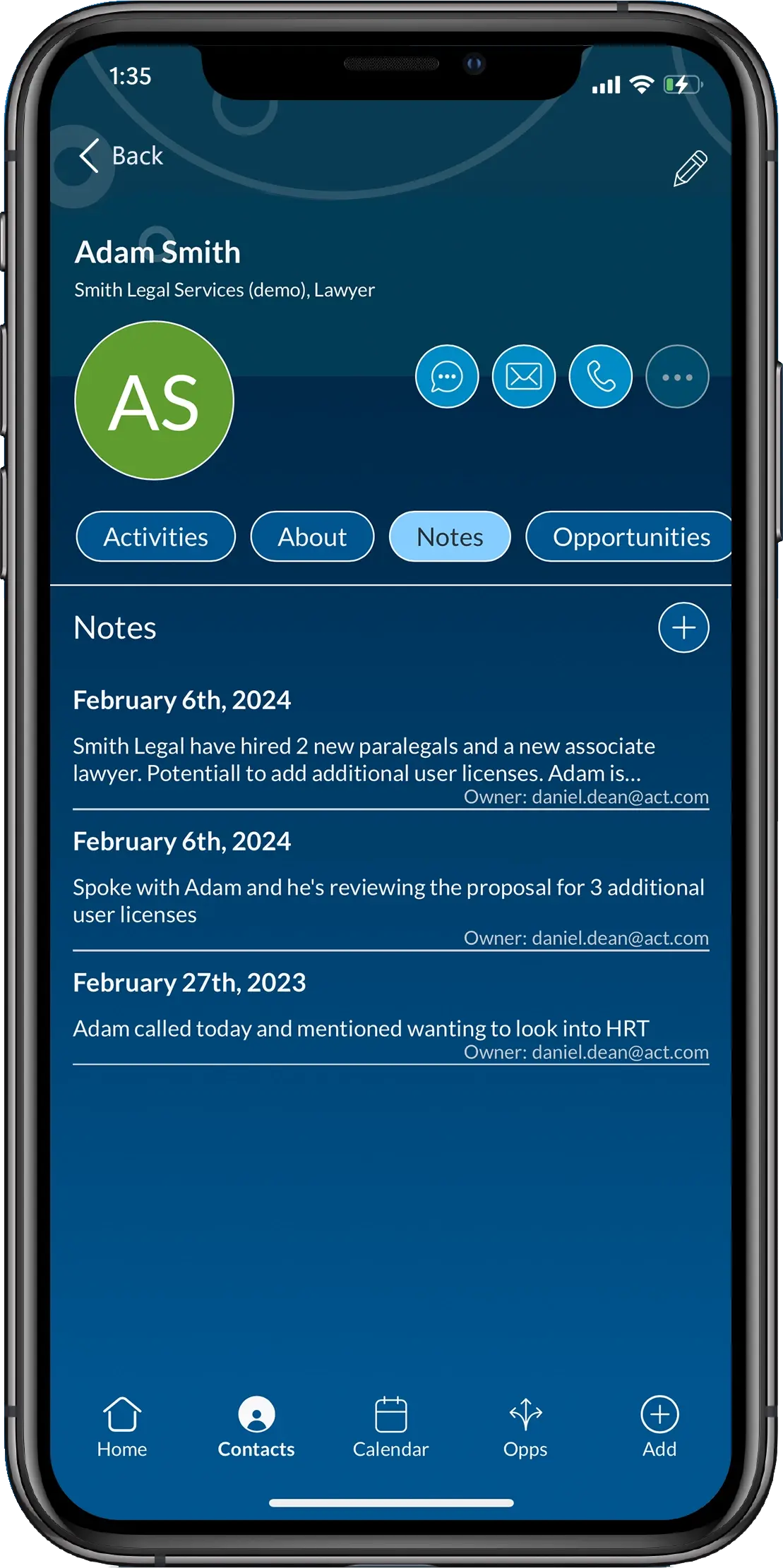Go to the Home tab
783x1568 pixels.
122,1428
